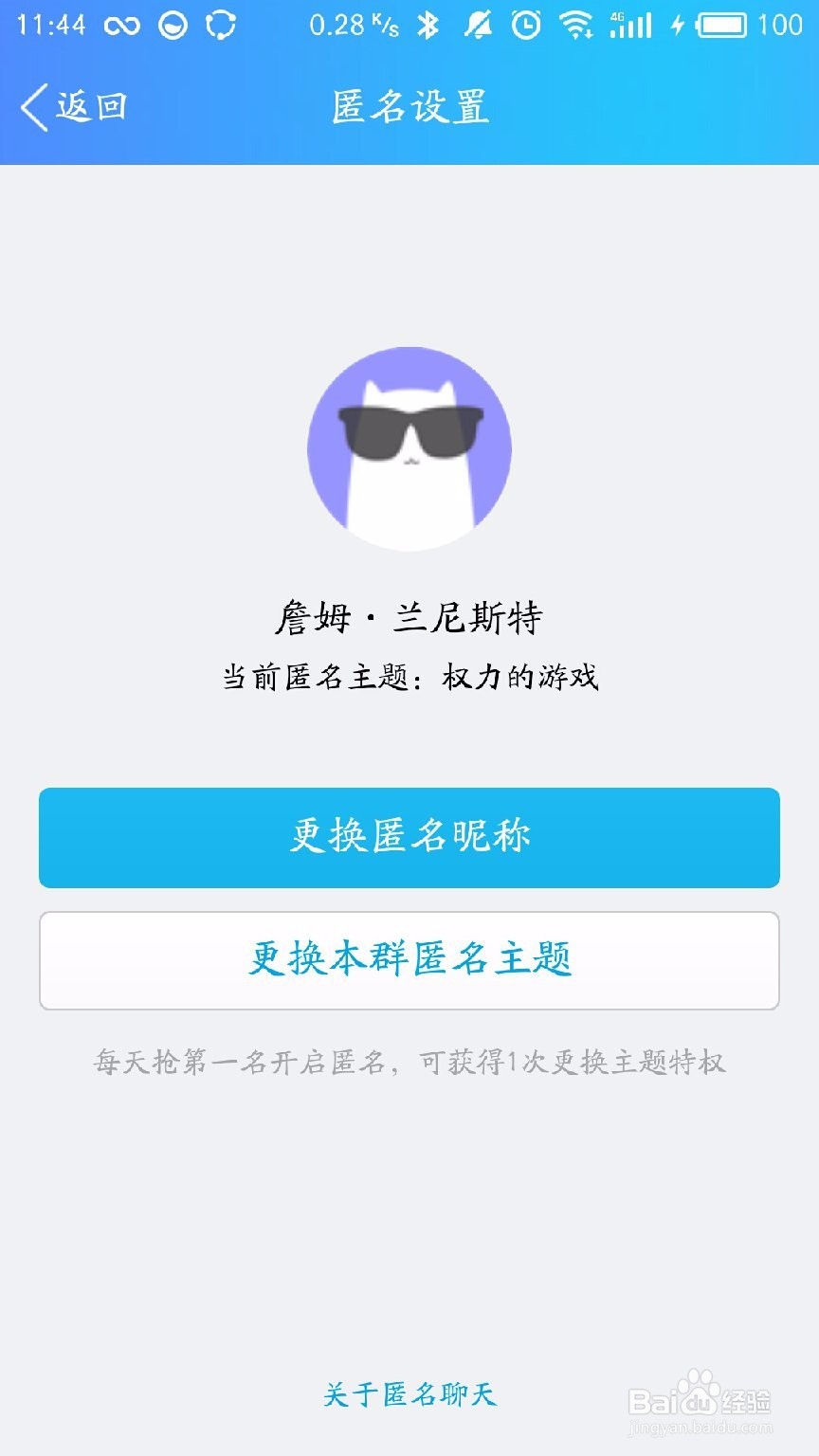Tap the muted notifications bell icon

coord(477,26)
